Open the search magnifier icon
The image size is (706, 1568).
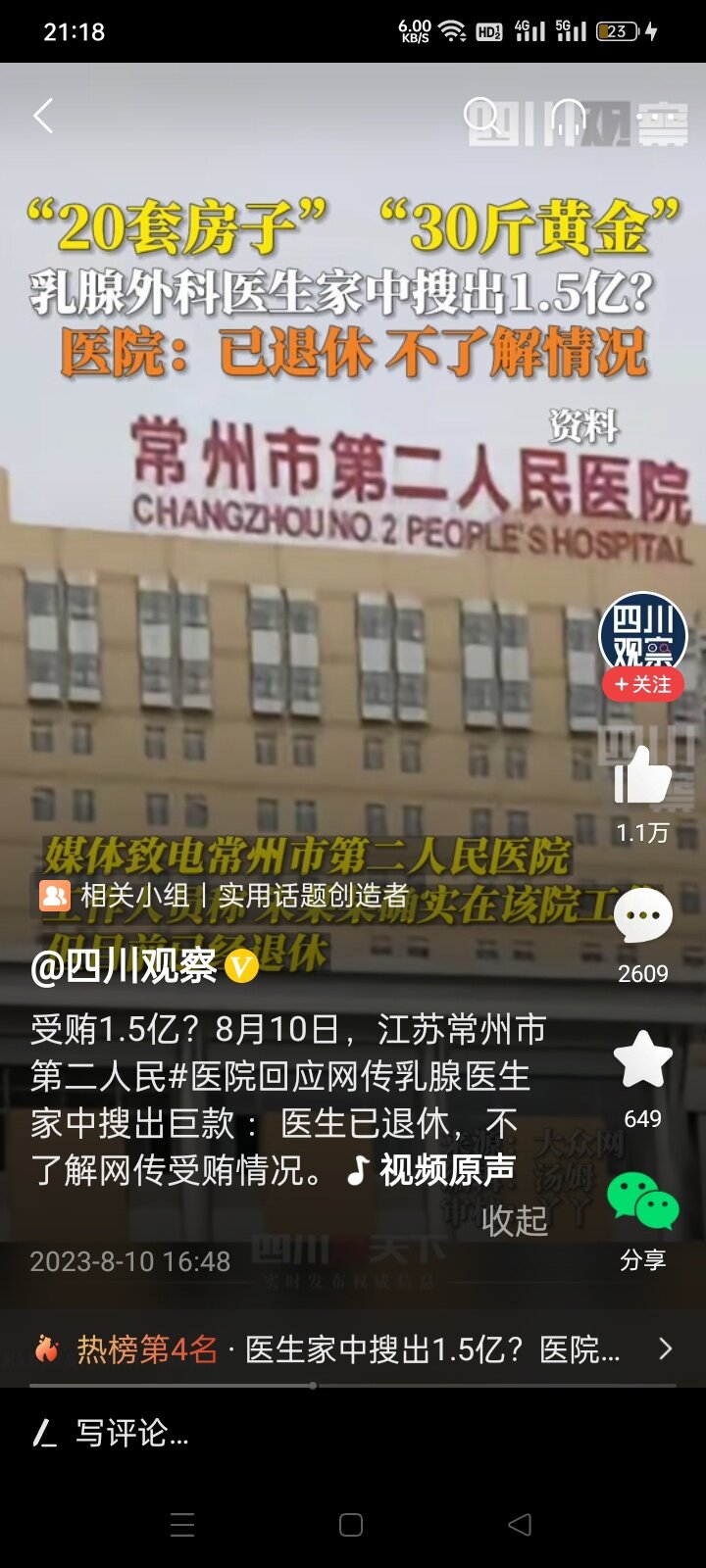tap(482, 117)
